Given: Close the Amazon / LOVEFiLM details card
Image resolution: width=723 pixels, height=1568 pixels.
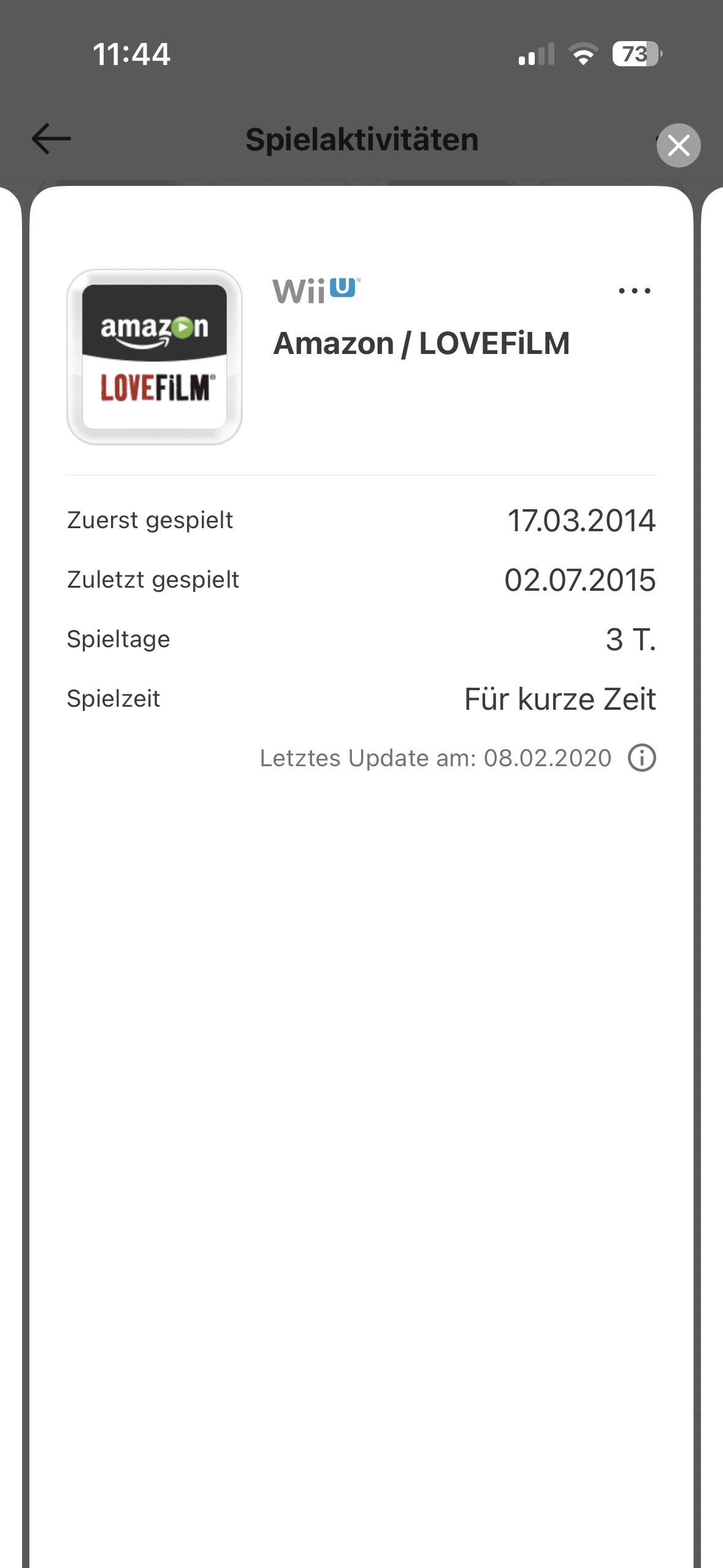Looking at the screenshot, I should (x=678, y=145).
